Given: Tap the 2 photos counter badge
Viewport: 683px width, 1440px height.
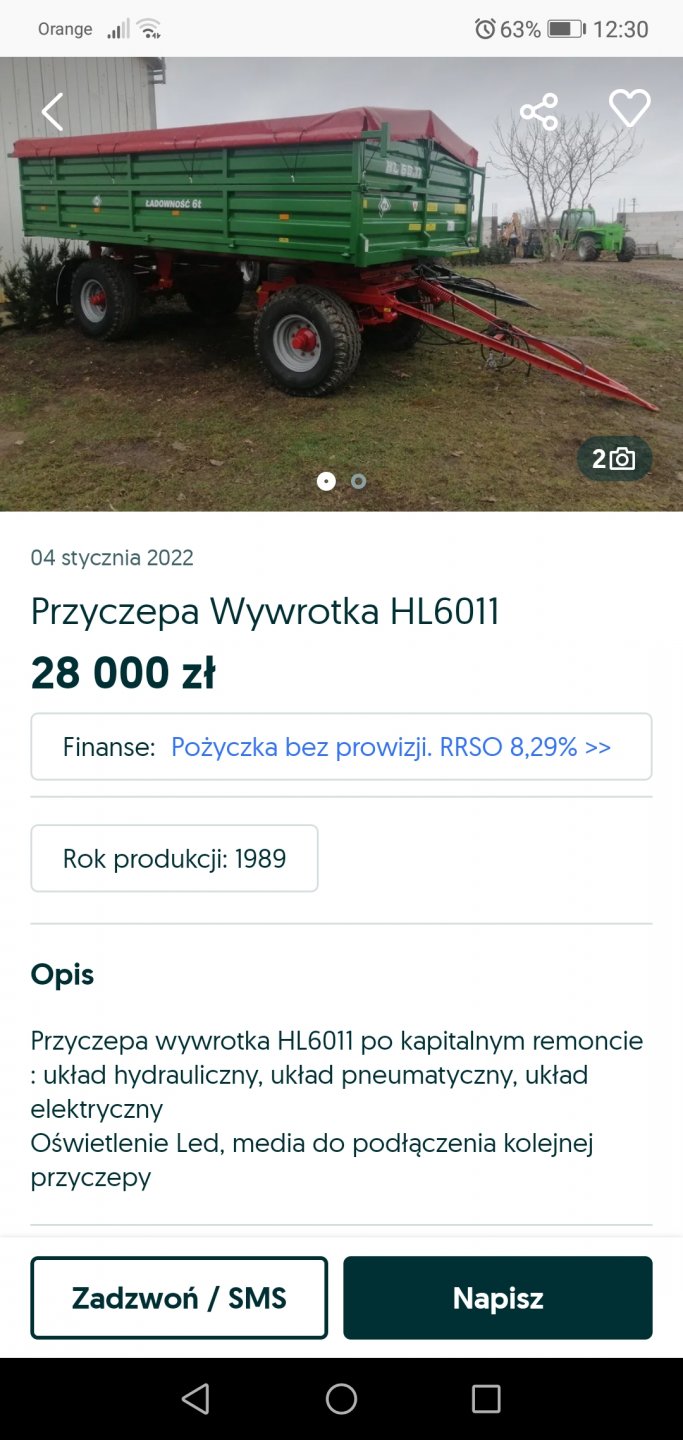Looking at the screenshot, I should 614,459.
